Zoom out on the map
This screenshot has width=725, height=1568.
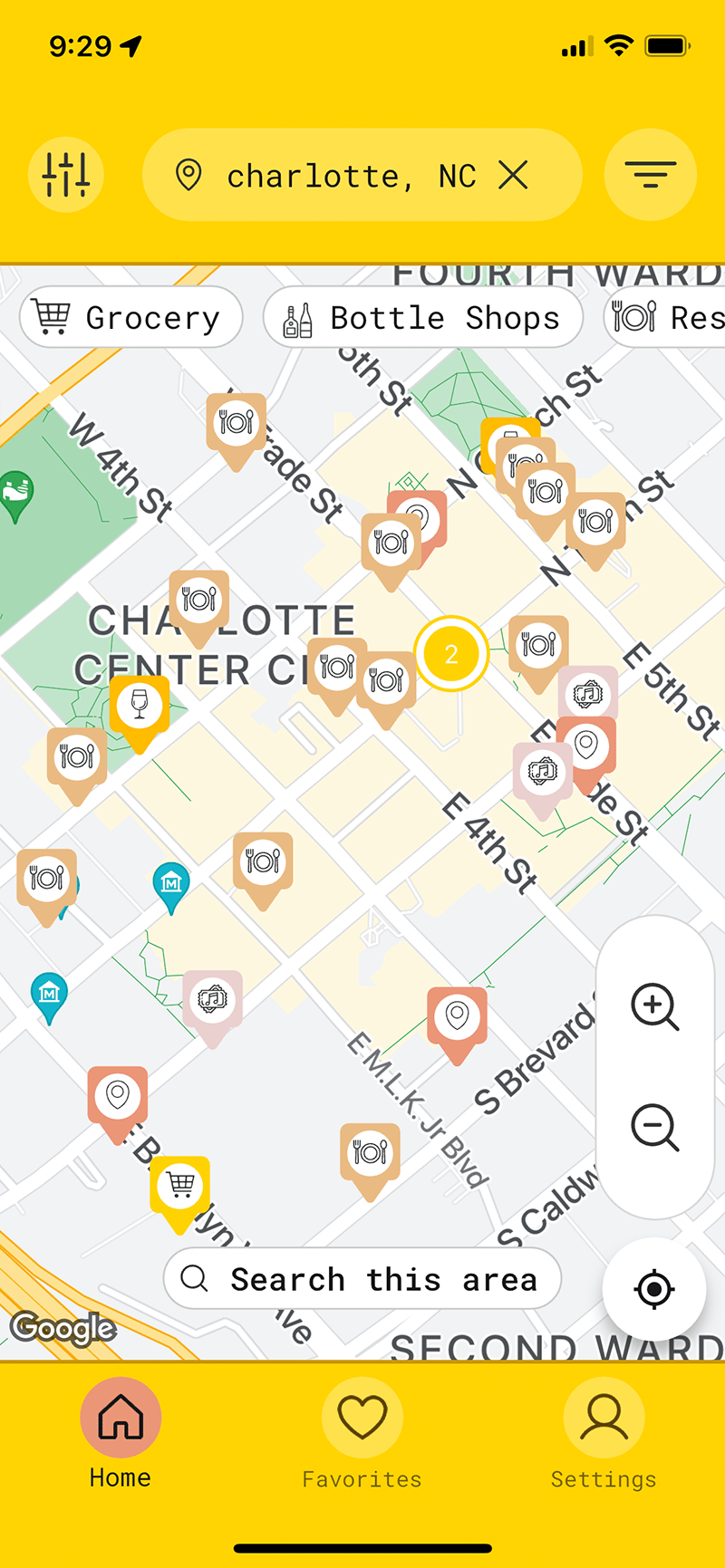click(654, 1128)
